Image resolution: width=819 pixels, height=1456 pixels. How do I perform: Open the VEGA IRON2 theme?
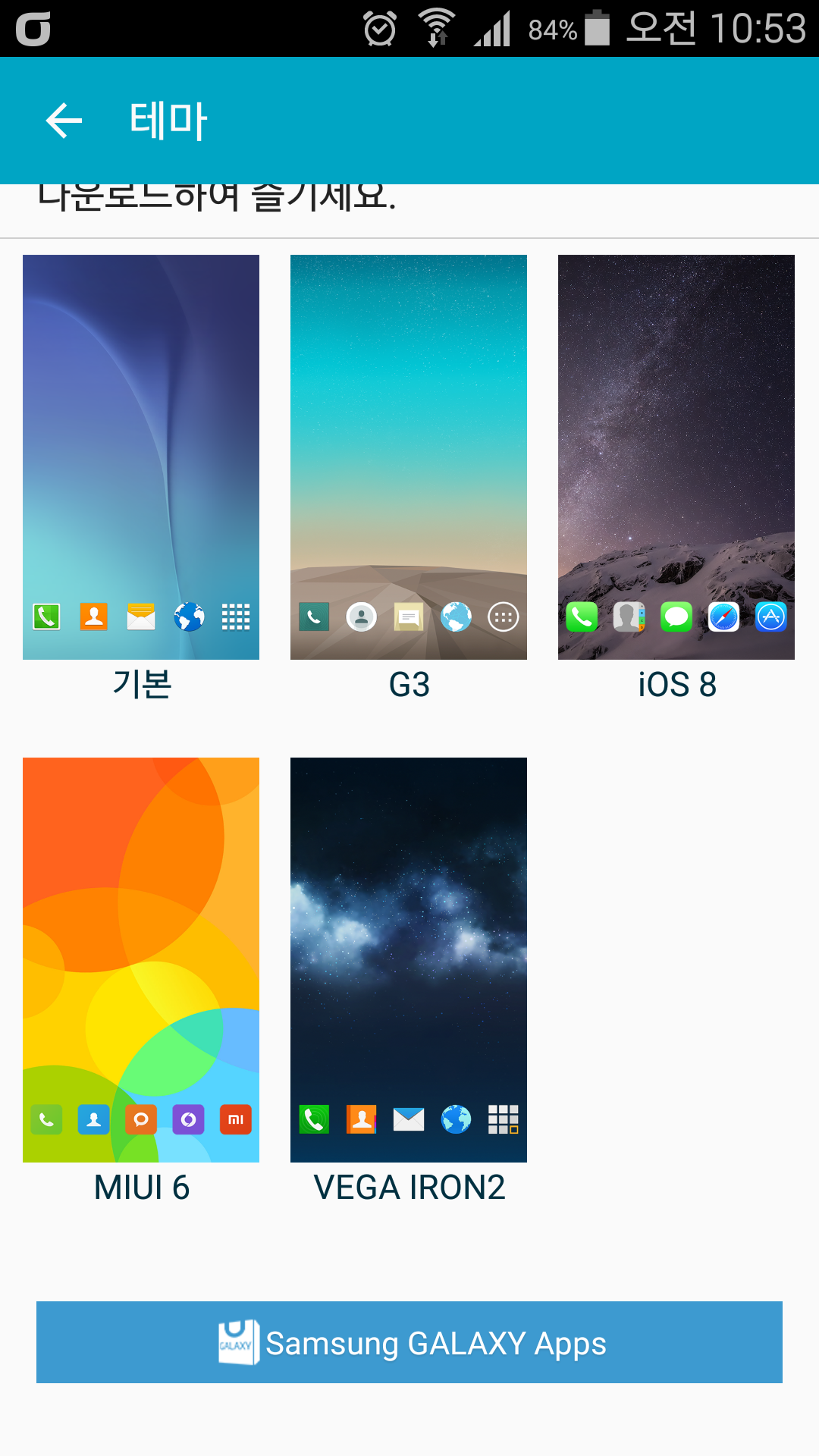pos(409,959)
